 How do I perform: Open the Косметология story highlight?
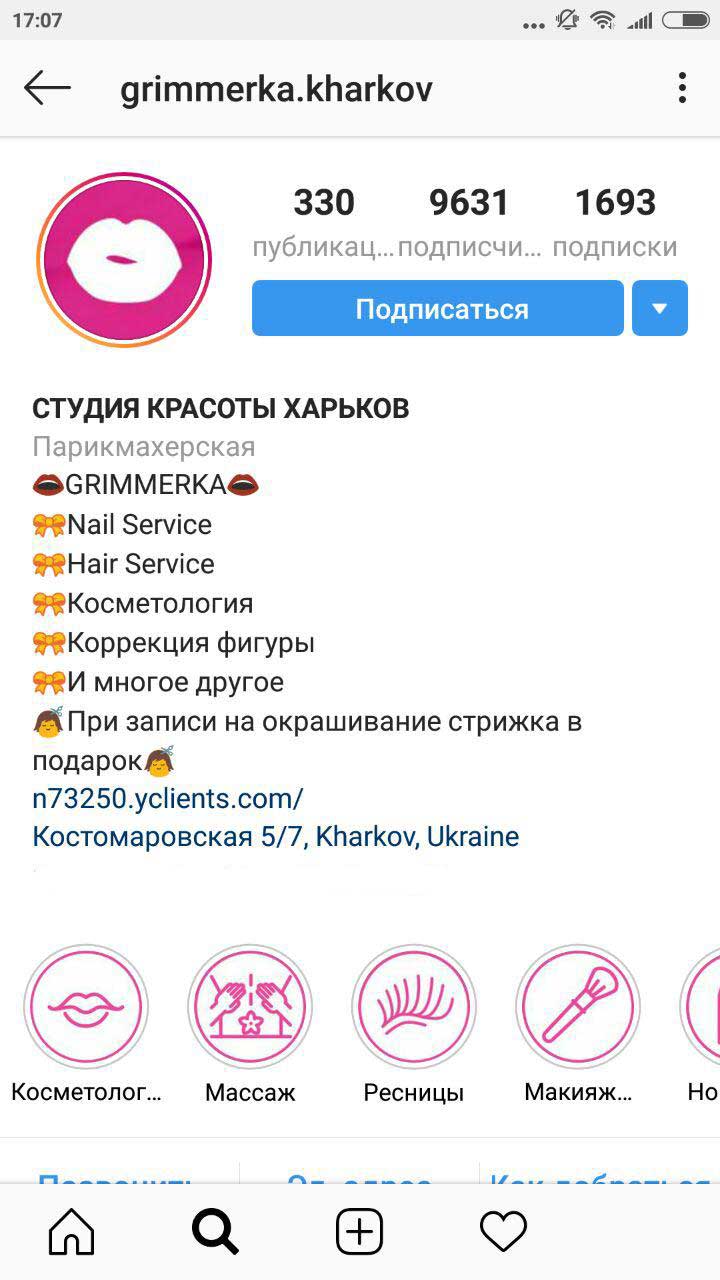[x=86, y=1024]
